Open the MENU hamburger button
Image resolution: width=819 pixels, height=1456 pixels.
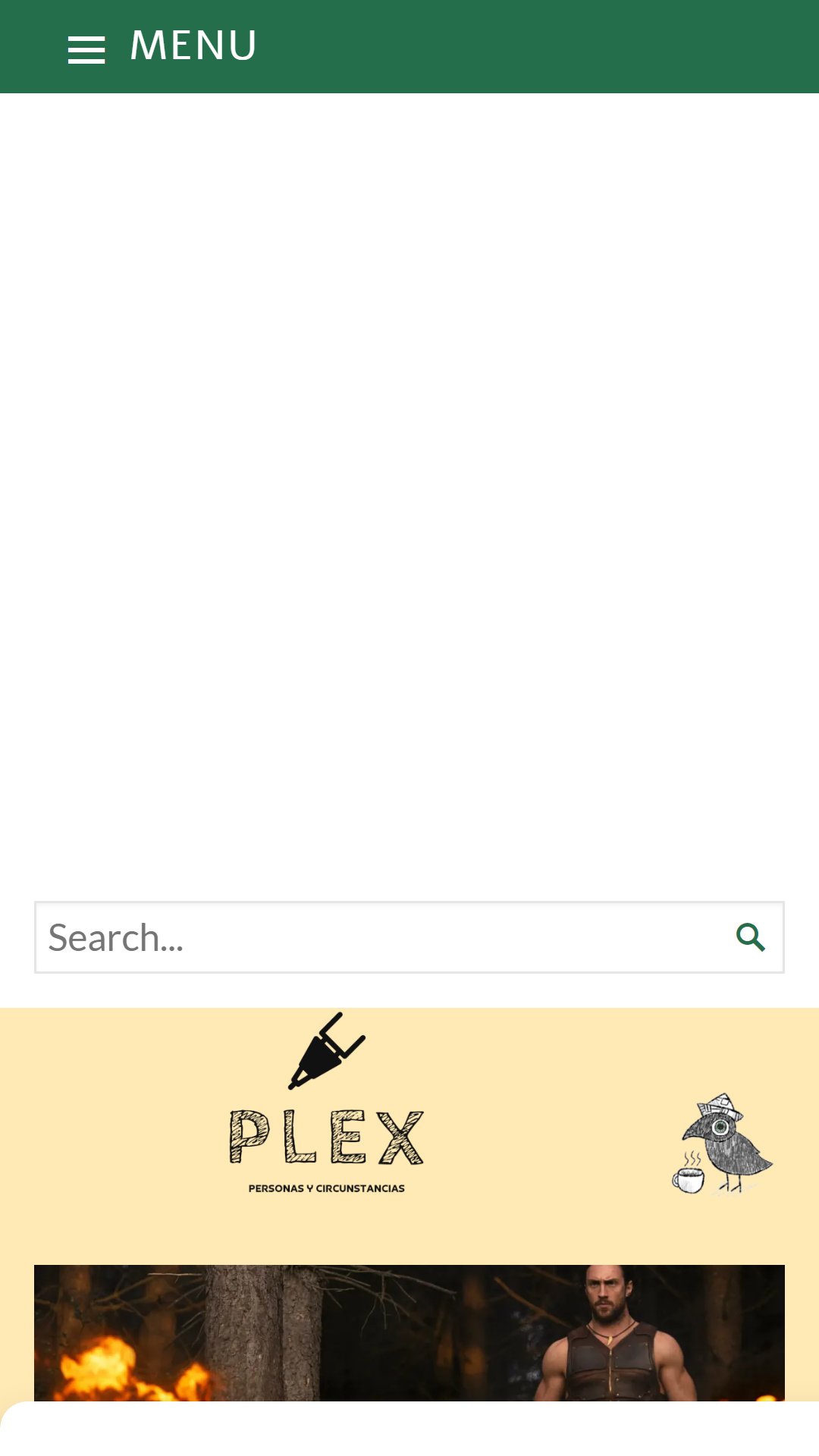(162, 47)
